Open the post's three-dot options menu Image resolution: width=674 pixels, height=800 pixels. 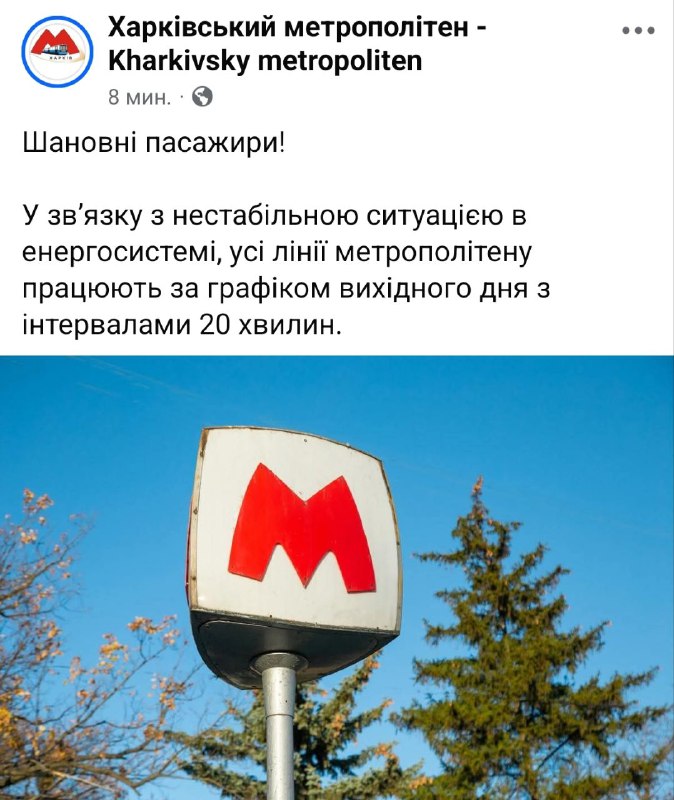pyautogui.click(x=637, y=30)
